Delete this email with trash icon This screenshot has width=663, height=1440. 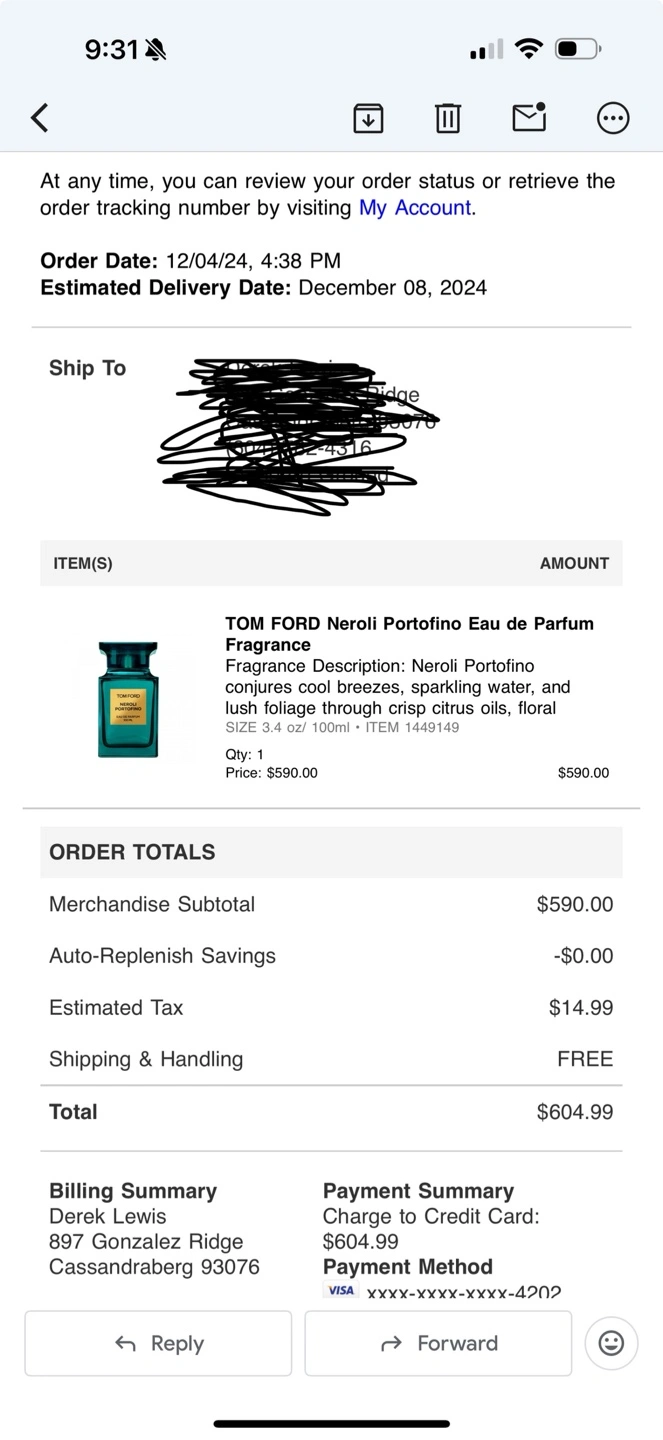pyautogui.click(x=448, y=118)
